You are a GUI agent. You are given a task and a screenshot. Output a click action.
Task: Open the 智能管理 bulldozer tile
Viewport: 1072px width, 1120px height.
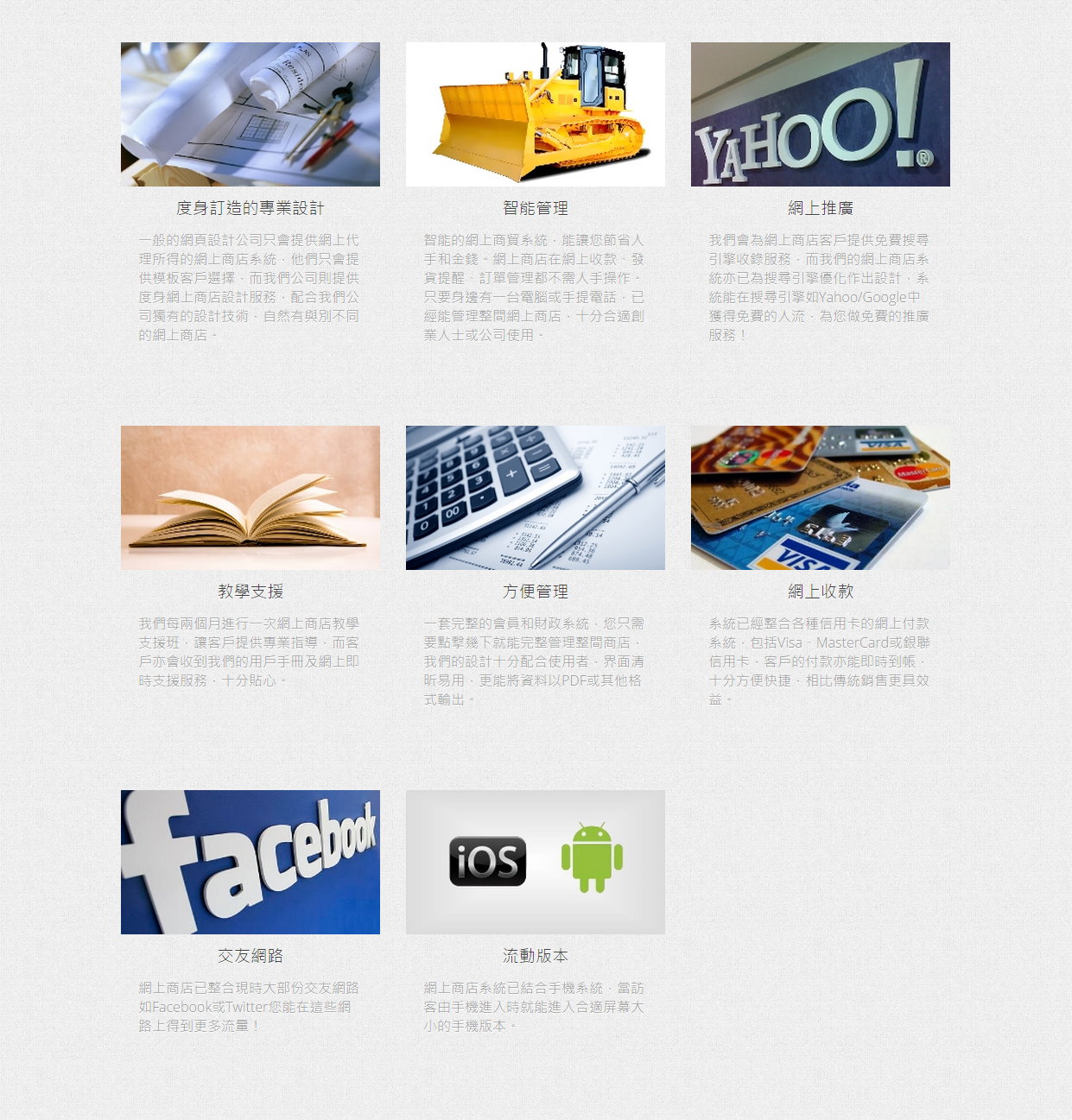click(535, 114)
